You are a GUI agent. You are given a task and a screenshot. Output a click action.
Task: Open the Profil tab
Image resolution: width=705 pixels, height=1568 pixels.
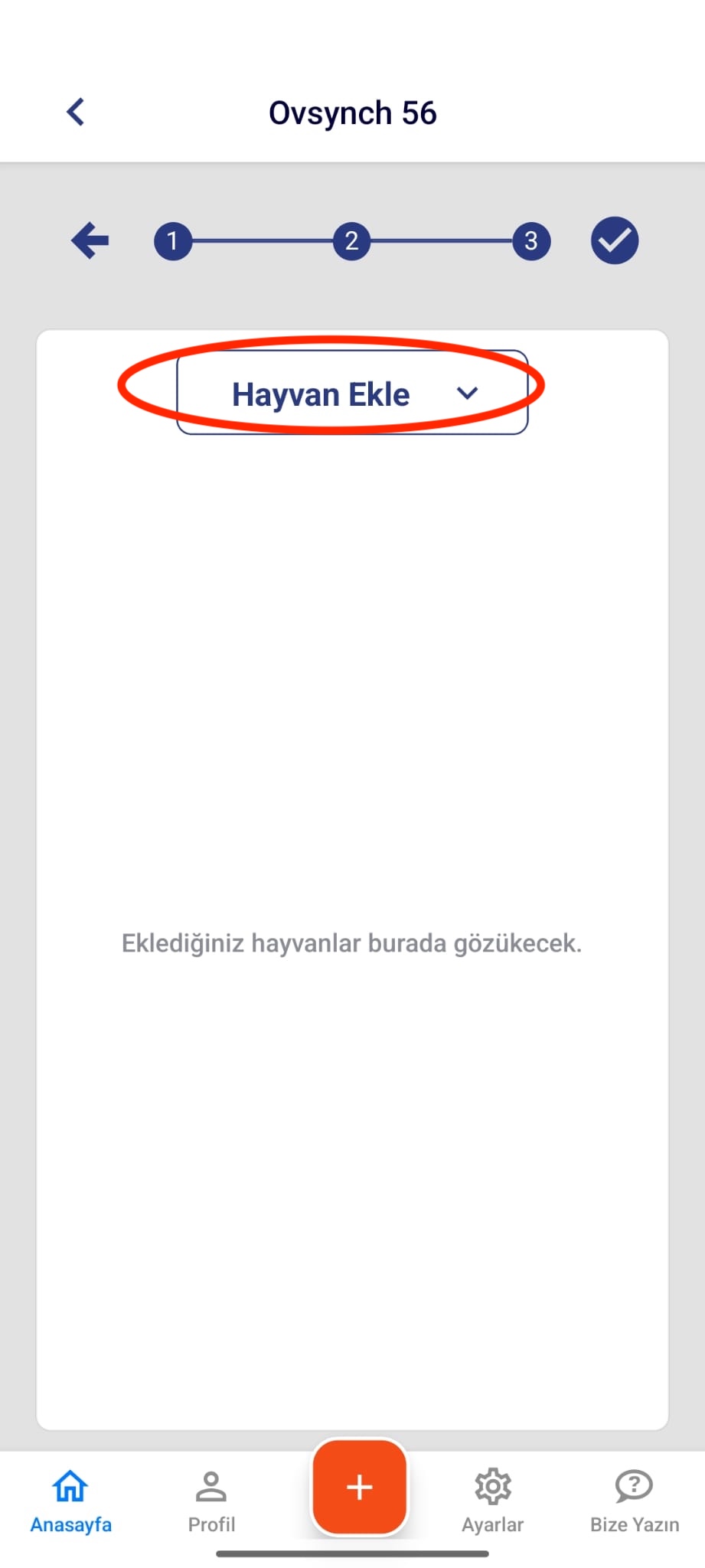[x=211, y=1501]
